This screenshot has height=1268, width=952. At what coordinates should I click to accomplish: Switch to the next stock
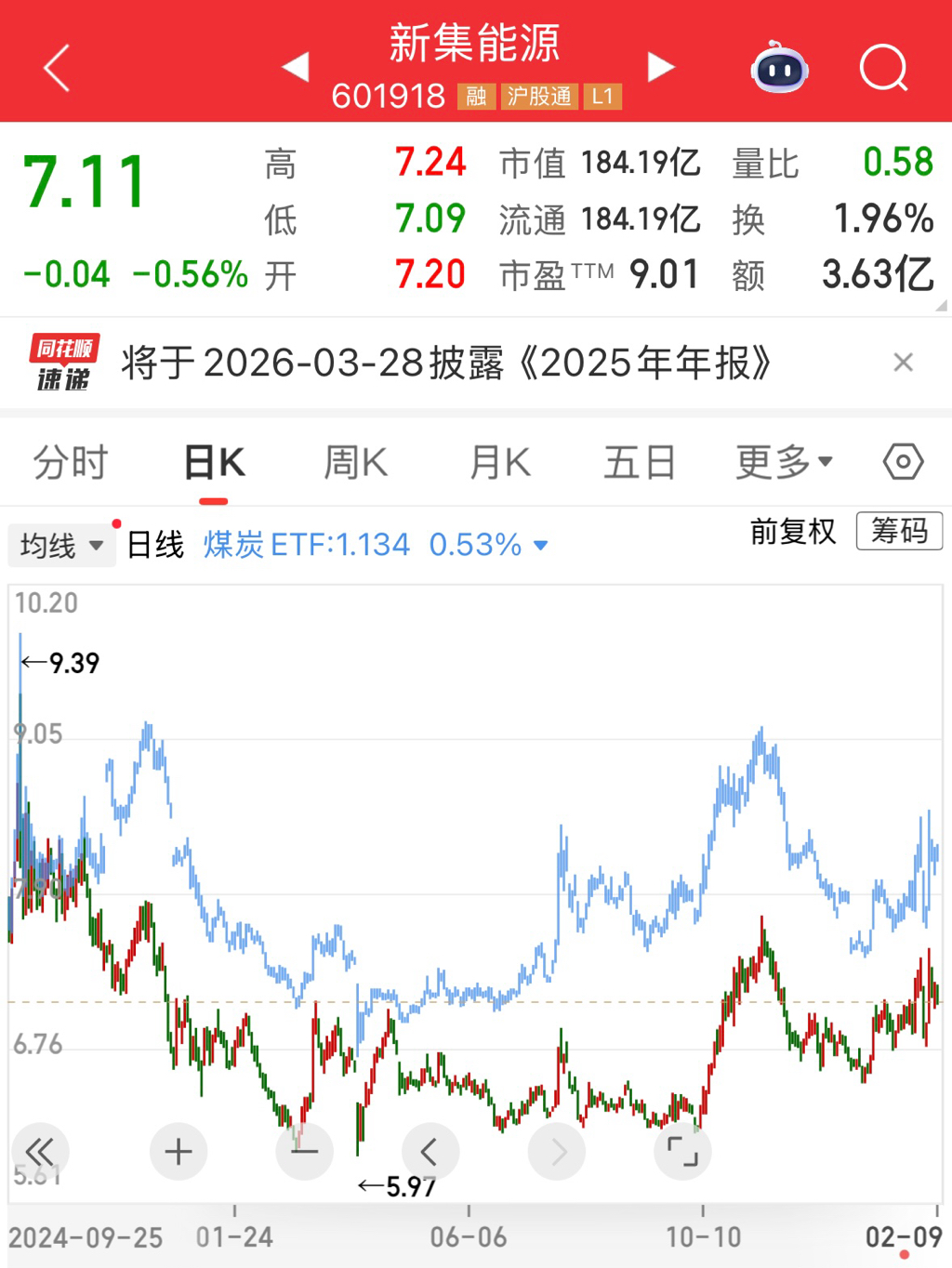660,67
